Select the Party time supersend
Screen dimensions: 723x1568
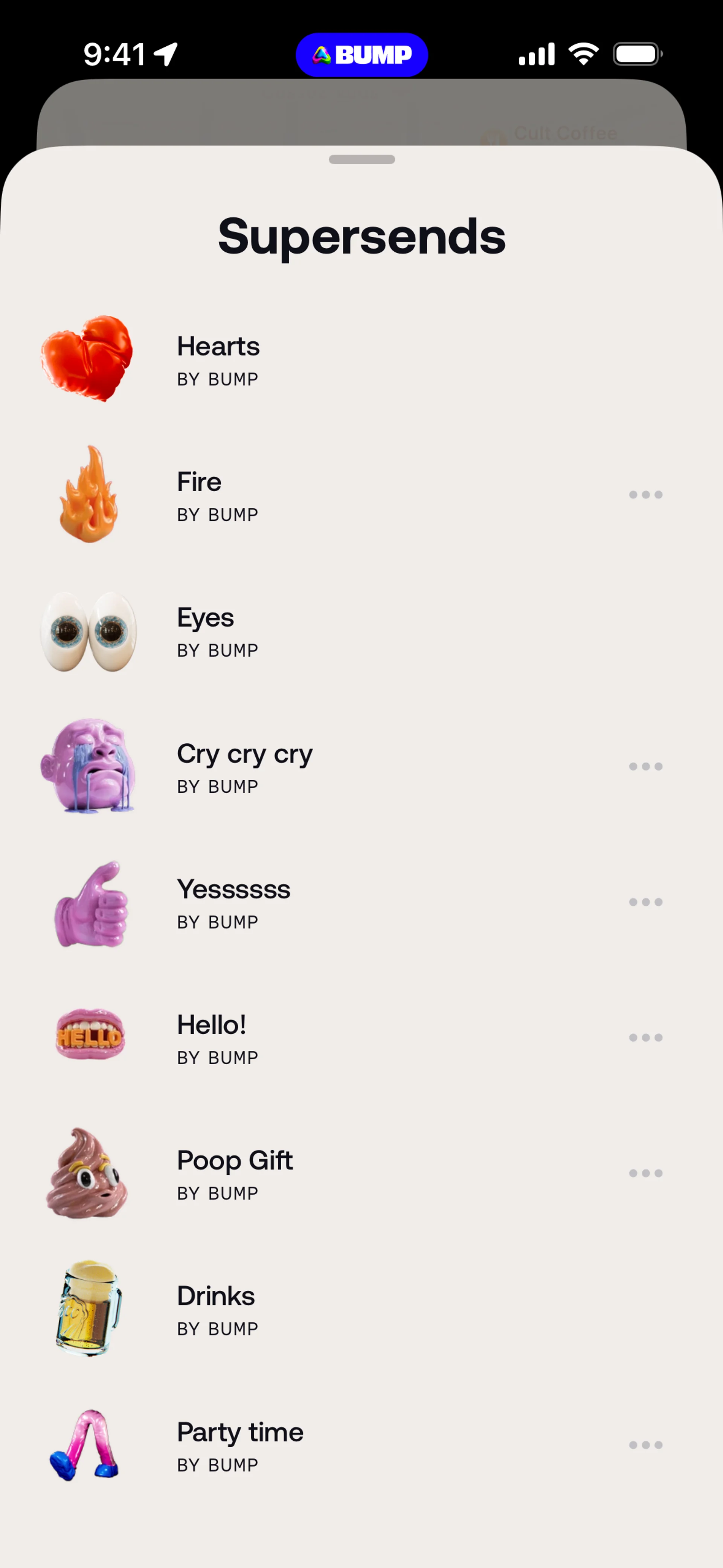pos(240,1446)
